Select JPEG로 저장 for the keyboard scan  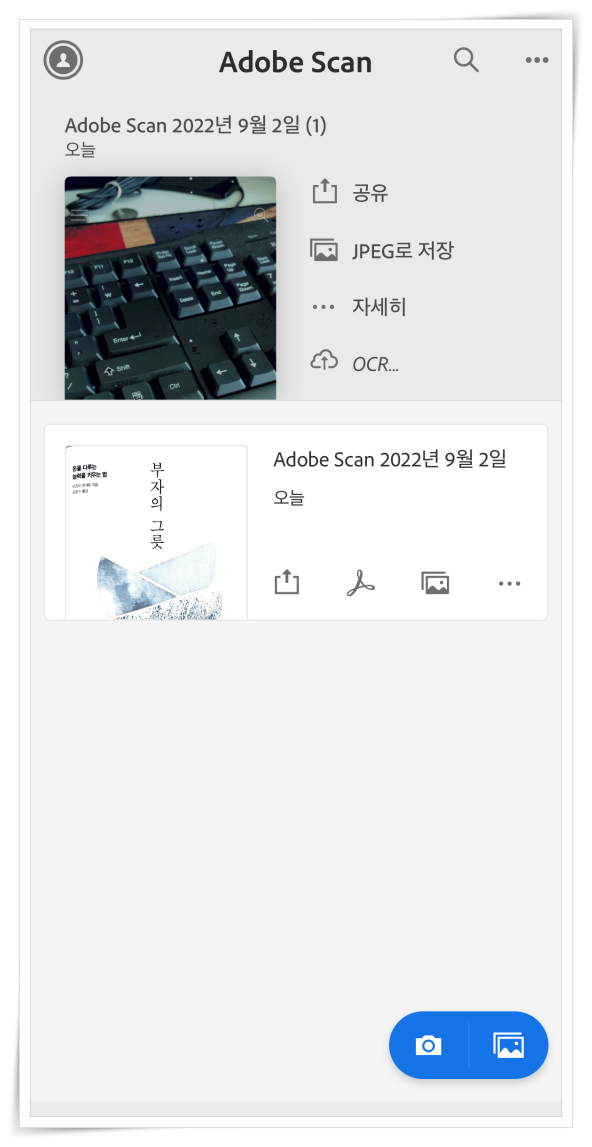pyautogui.click(x=382, y=250)
